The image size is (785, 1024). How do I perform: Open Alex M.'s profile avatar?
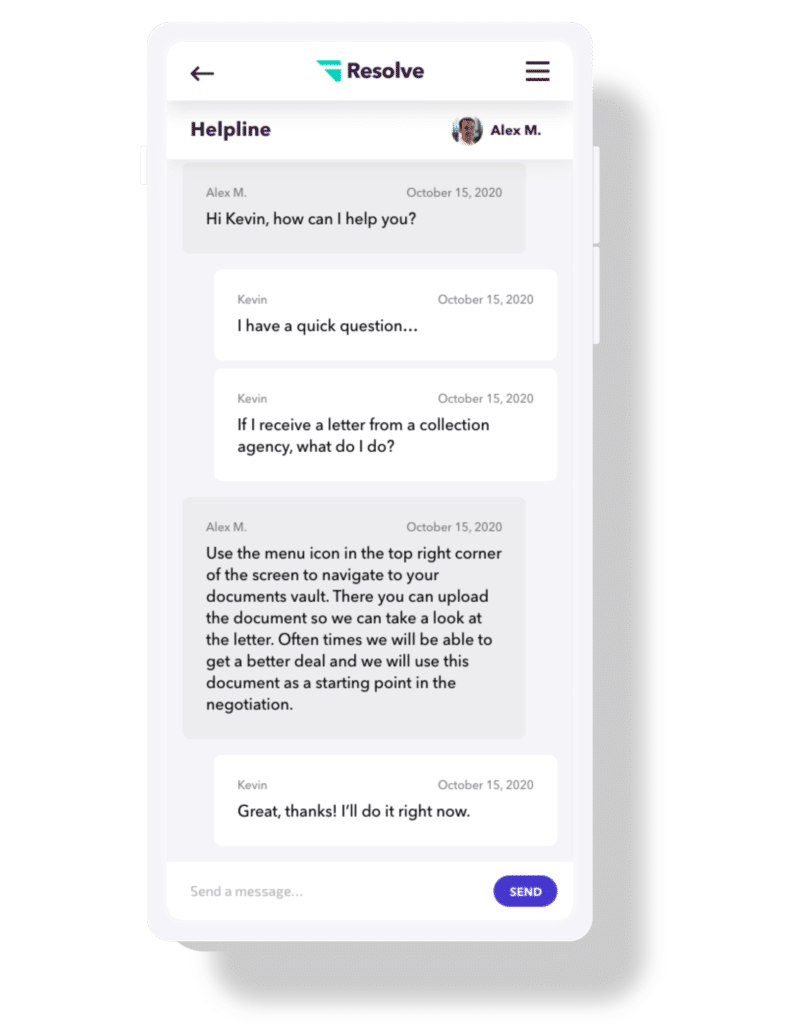[467, 130]
